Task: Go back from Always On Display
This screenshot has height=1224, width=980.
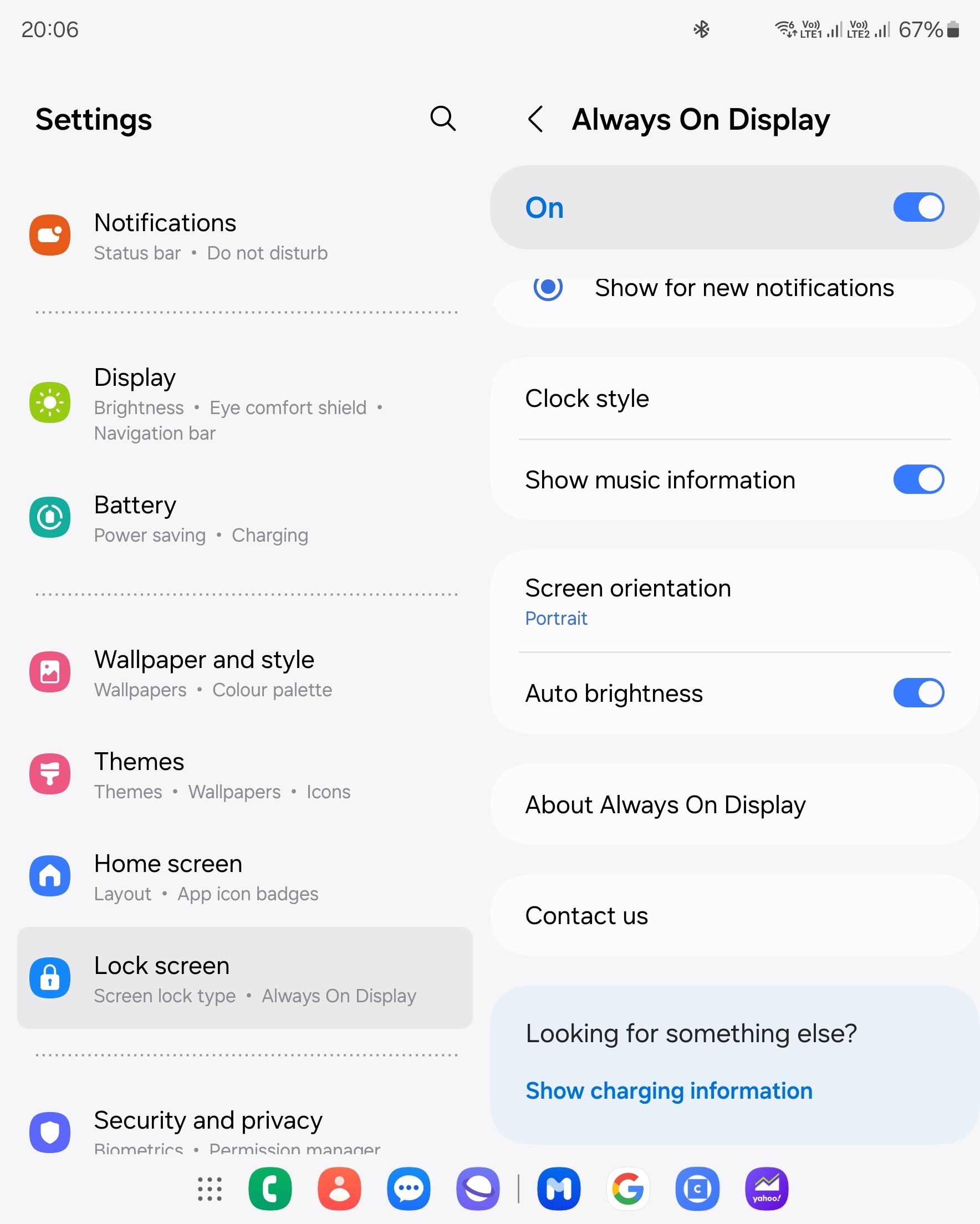Action: click(x=535, y=119)
